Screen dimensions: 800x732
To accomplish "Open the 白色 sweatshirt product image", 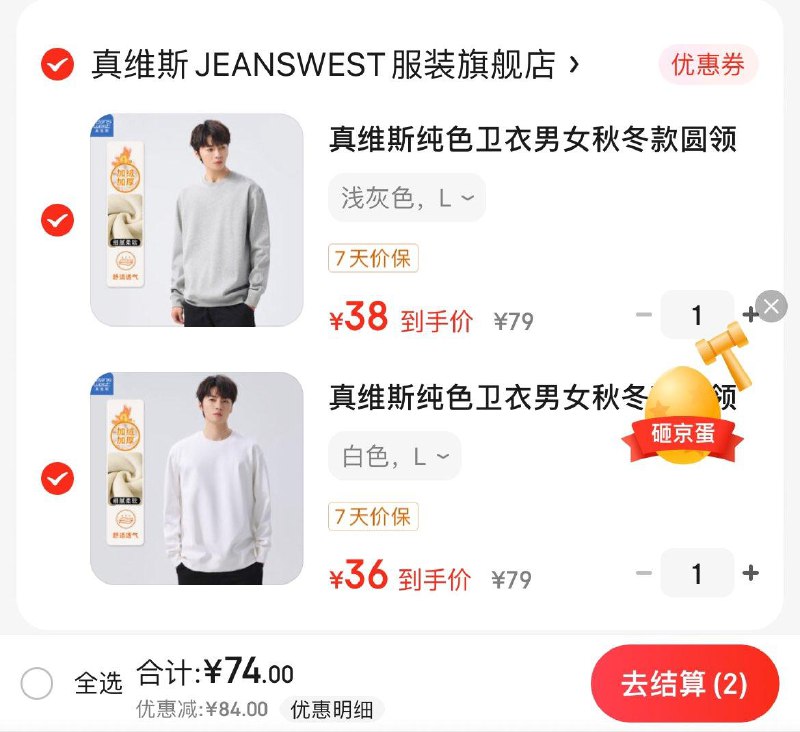I will pos(197,479).
